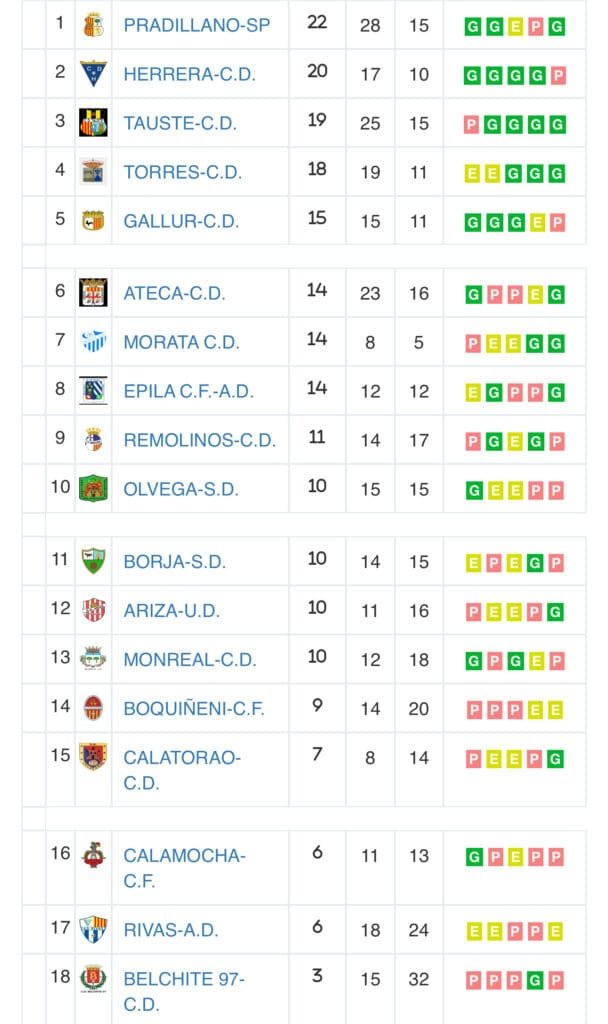
Task: Select REMOLINOS-C.D. in the standings
Action: tap(200, 440)
